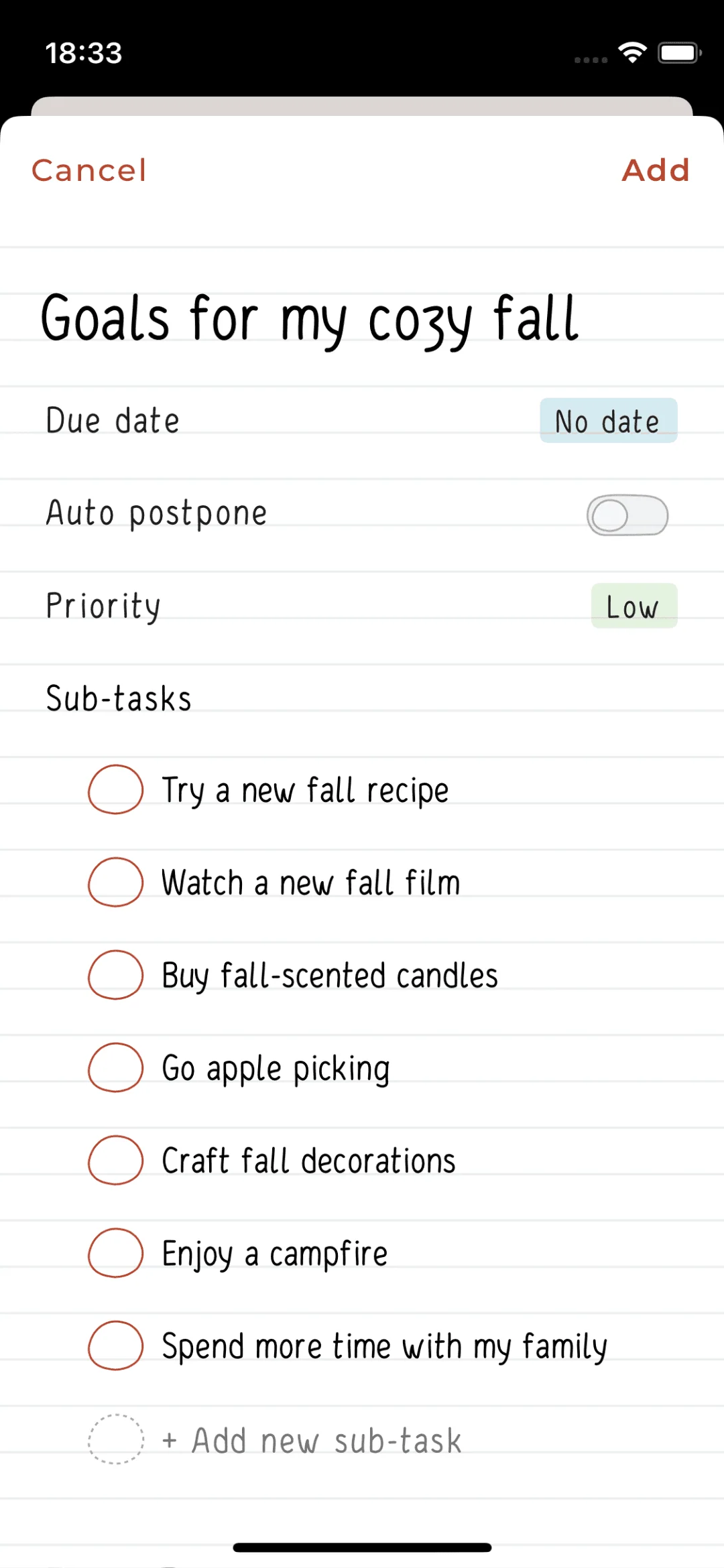Enable the Auto postpone switch
This screenshot has width=724, height=1568.
(627, 514)
